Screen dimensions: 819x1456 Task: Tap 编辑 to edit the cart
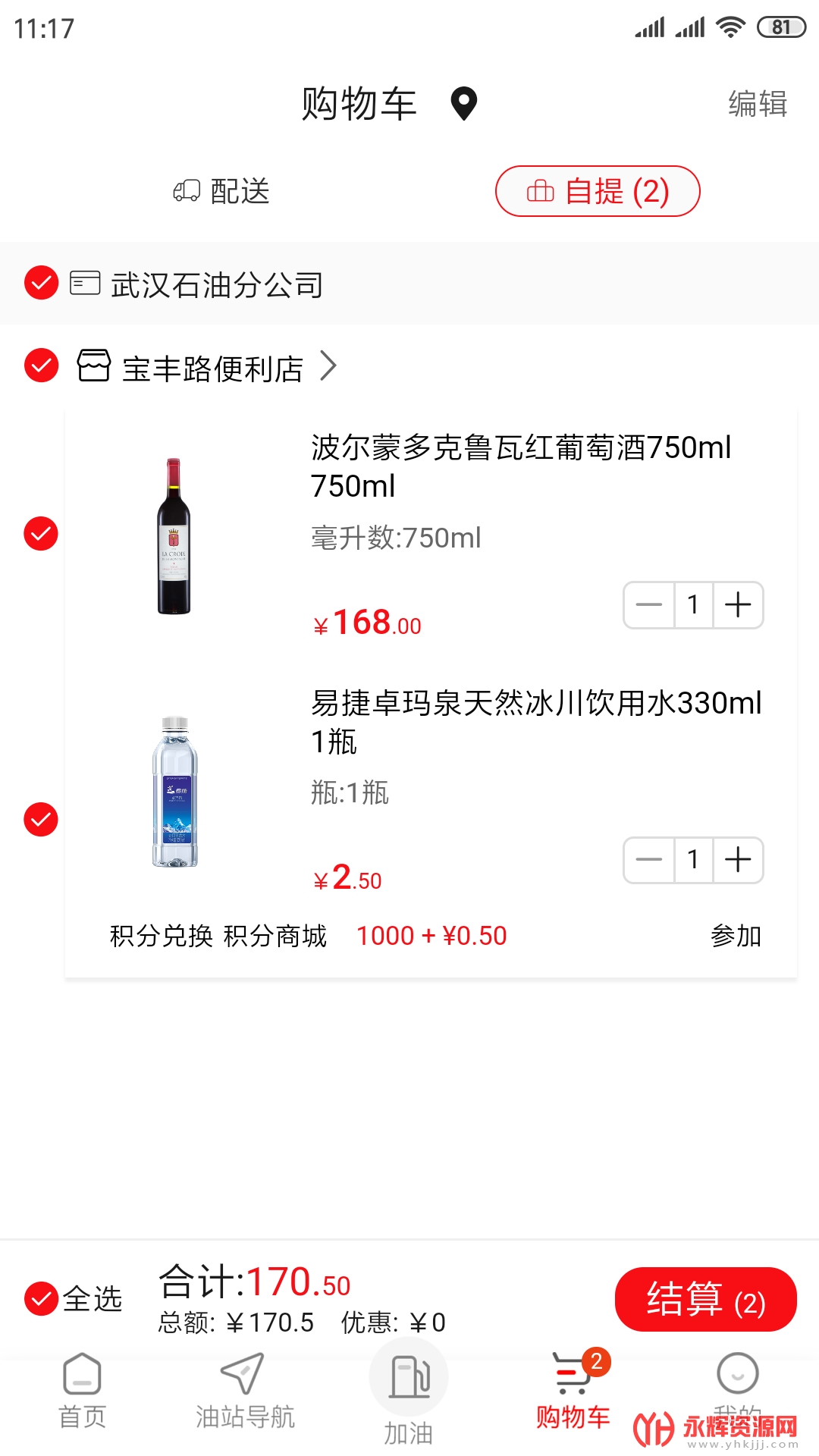point(757,104)
